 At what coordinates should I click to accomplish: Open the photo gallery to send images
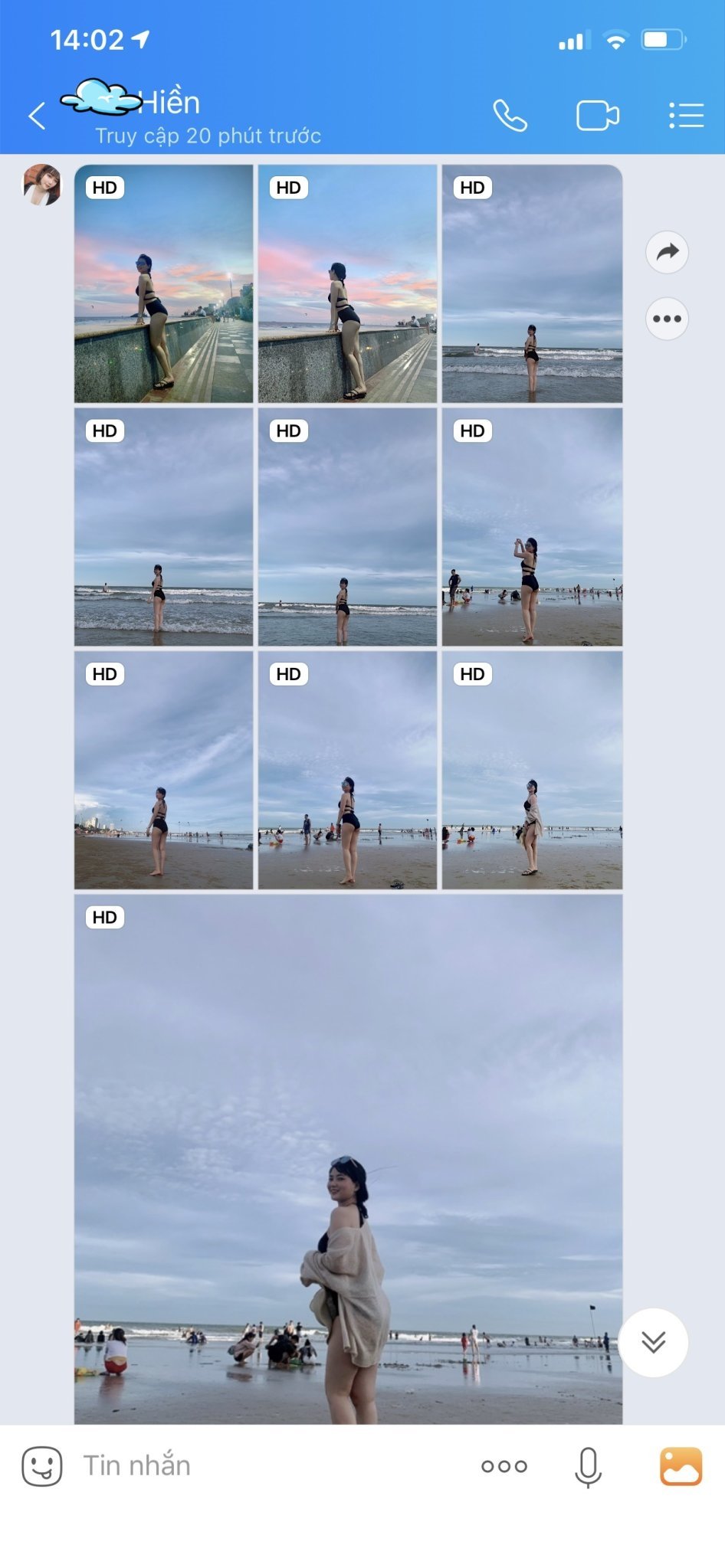pyautogui.click(x=681, y=1466)
